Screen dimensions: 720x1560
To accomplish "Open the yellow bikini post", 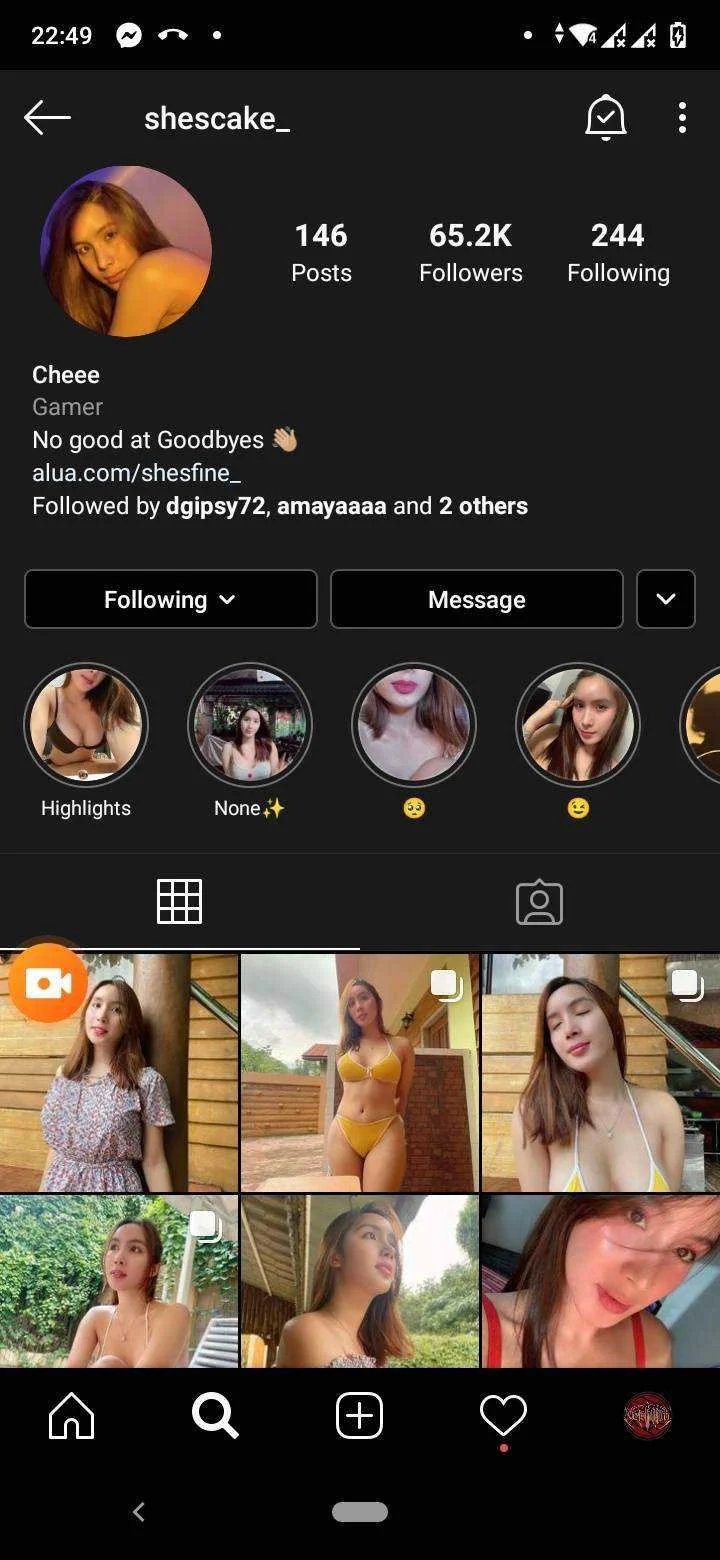I will pos(360,1072).
